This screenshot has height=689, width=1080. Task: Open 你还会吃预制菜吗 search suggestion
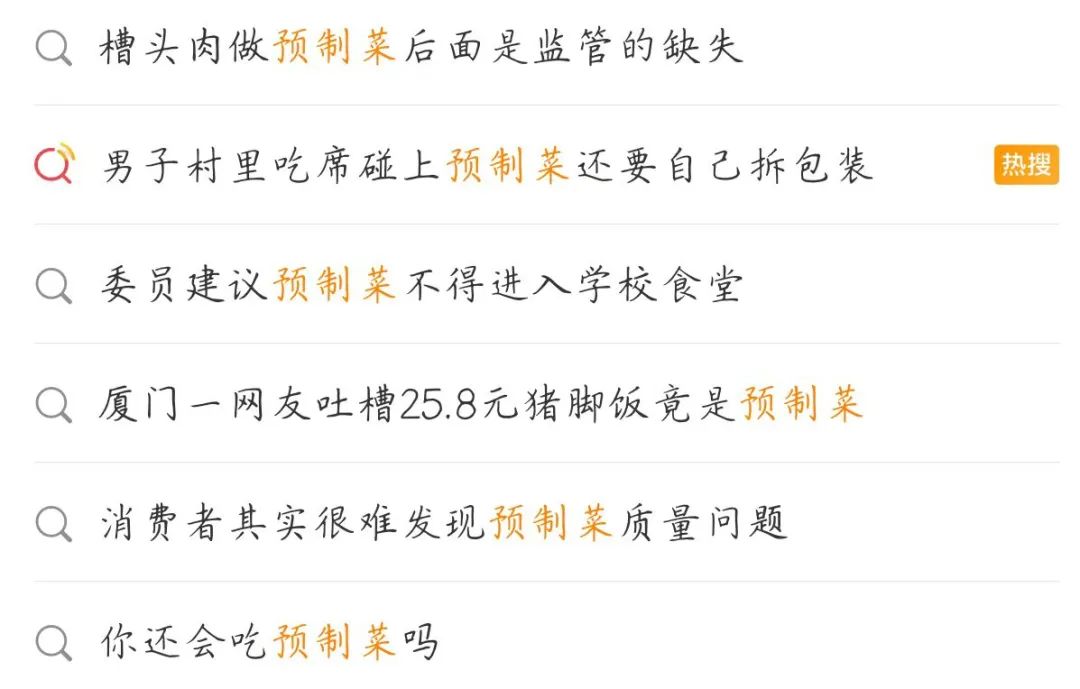[x=268, y=643]
